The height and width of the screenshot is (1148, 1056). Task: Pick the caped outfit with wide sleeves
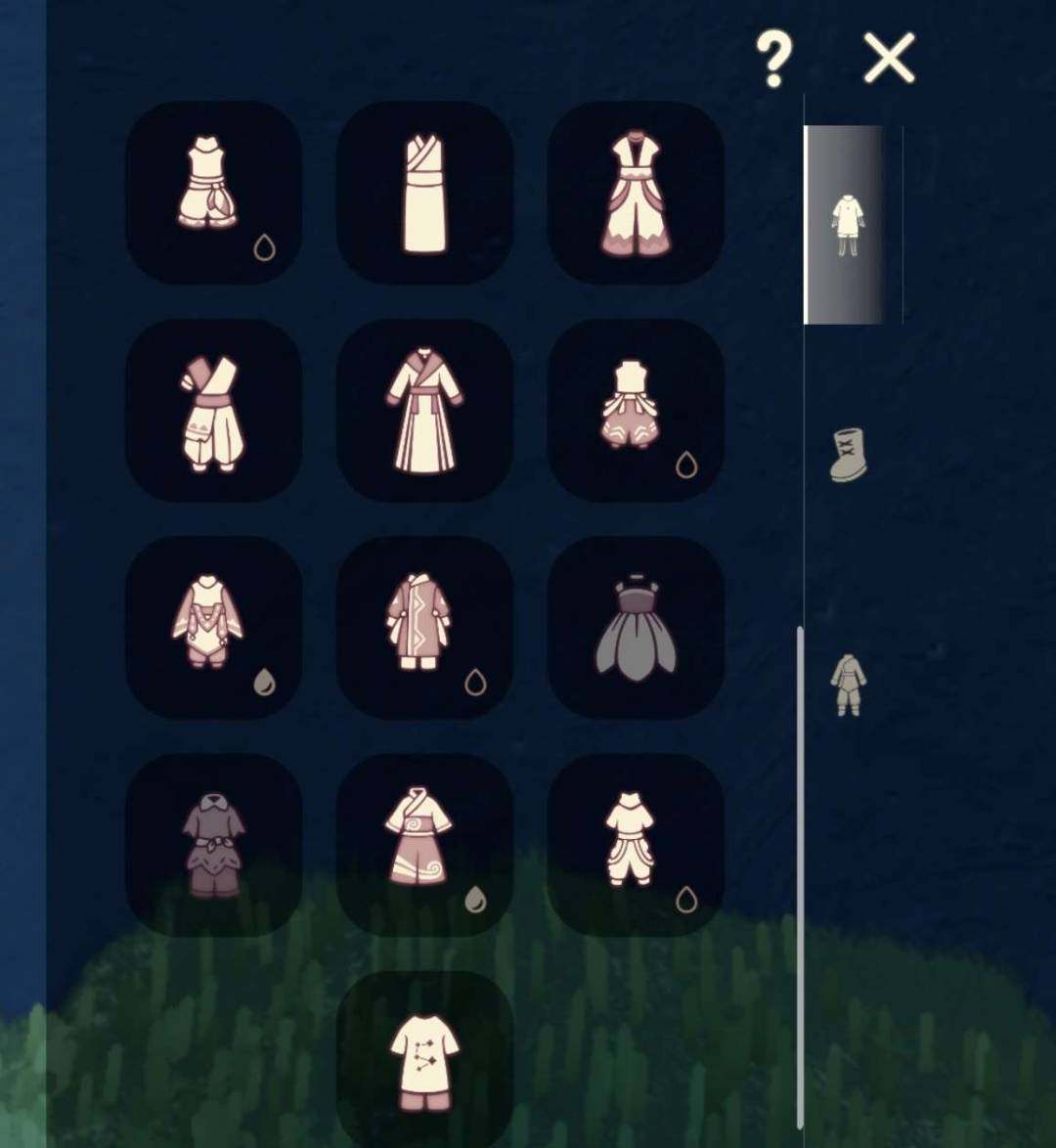tap(213, 627)
